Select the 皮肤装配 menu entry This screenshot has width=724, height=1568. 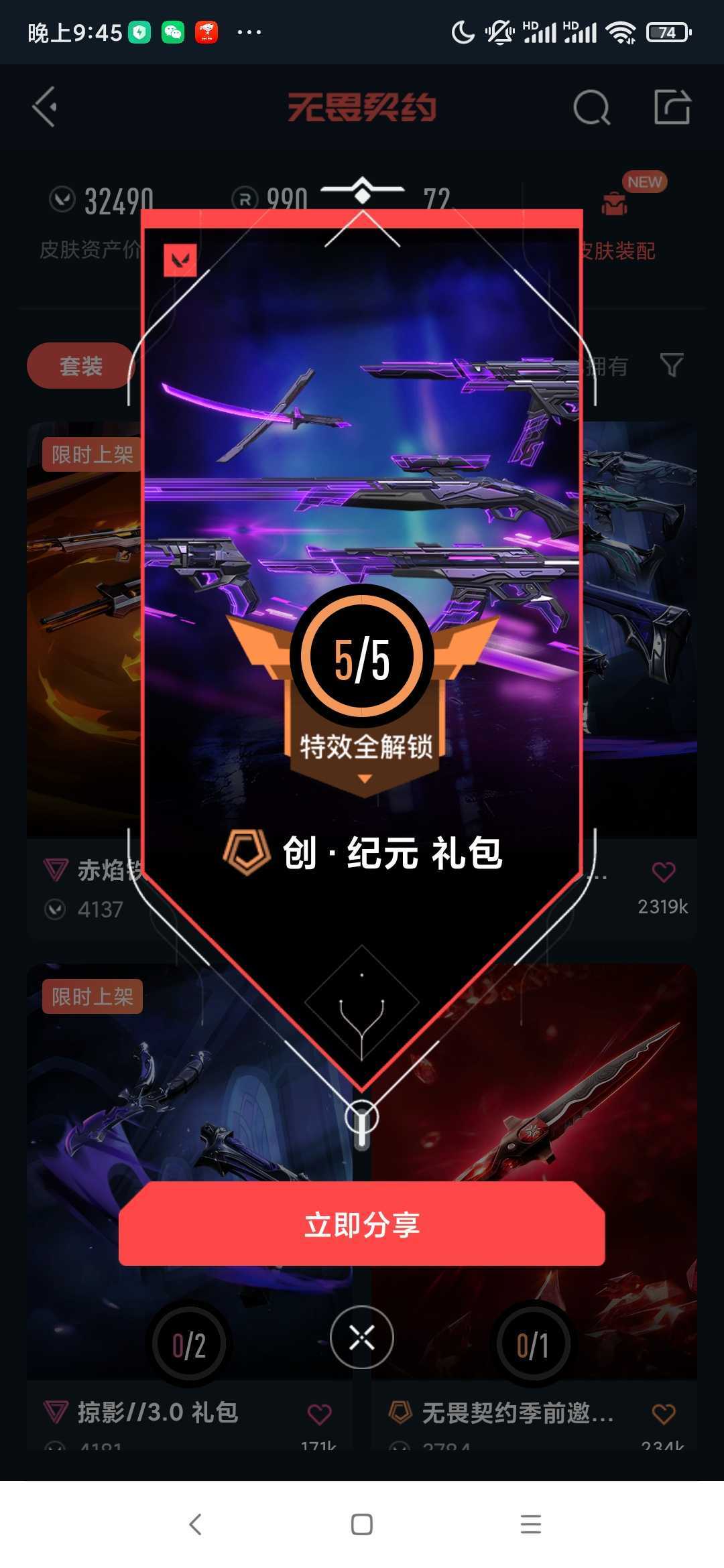click(618, 251)
